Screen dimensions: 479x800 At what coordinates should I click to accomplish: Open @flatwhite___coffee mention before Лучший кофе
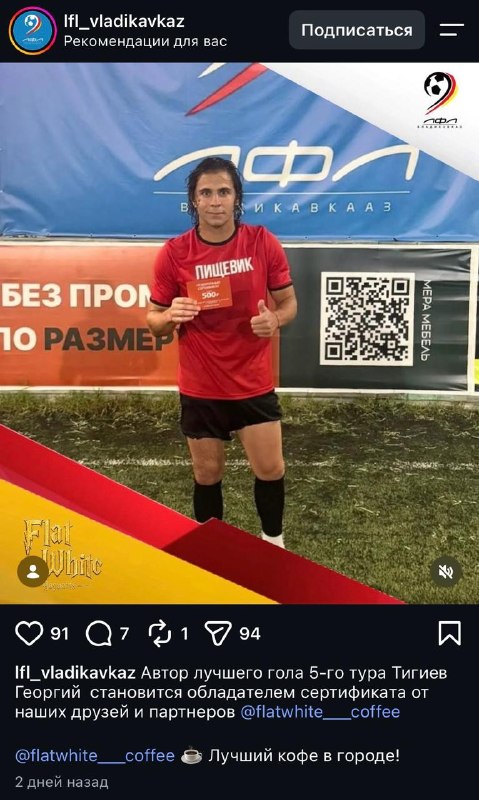[x=95, y=756]
